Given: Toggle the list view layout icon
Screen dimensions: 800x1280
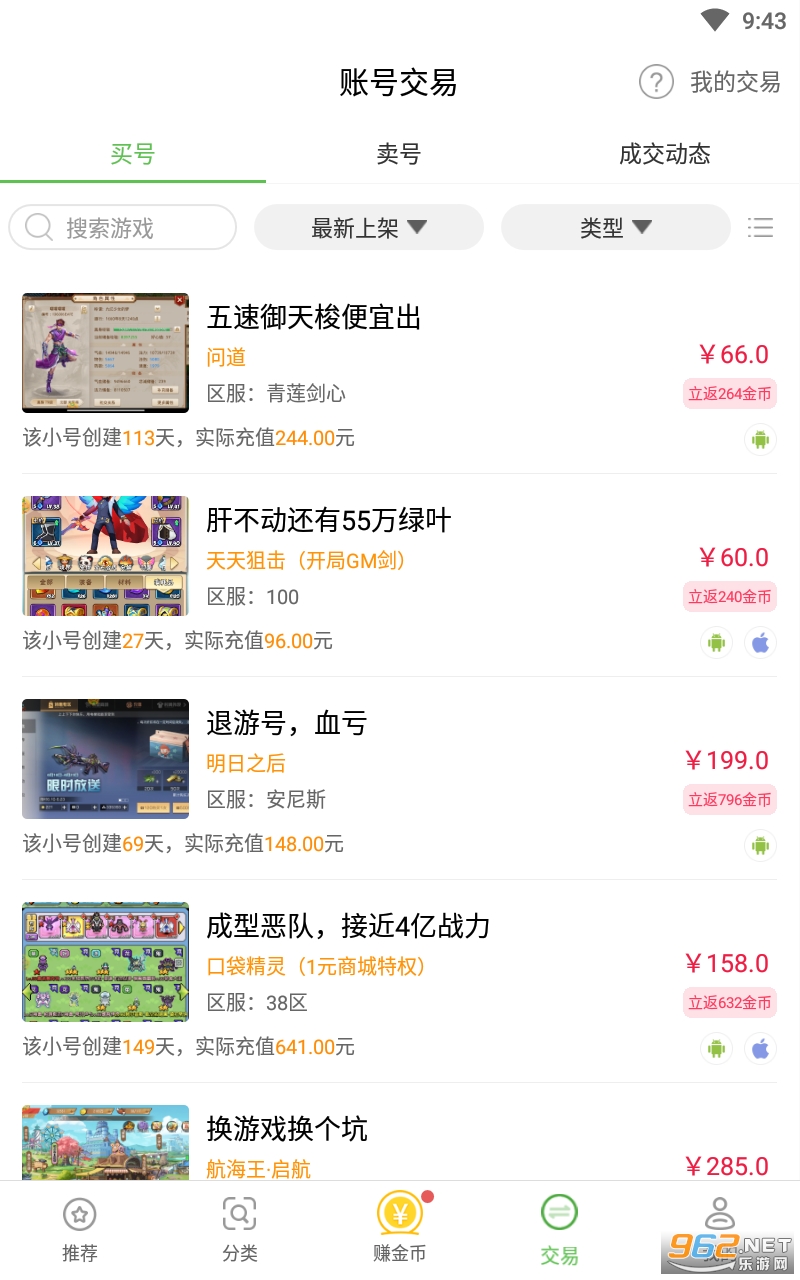Looking at the screenshot, I should tap(760, 228).
